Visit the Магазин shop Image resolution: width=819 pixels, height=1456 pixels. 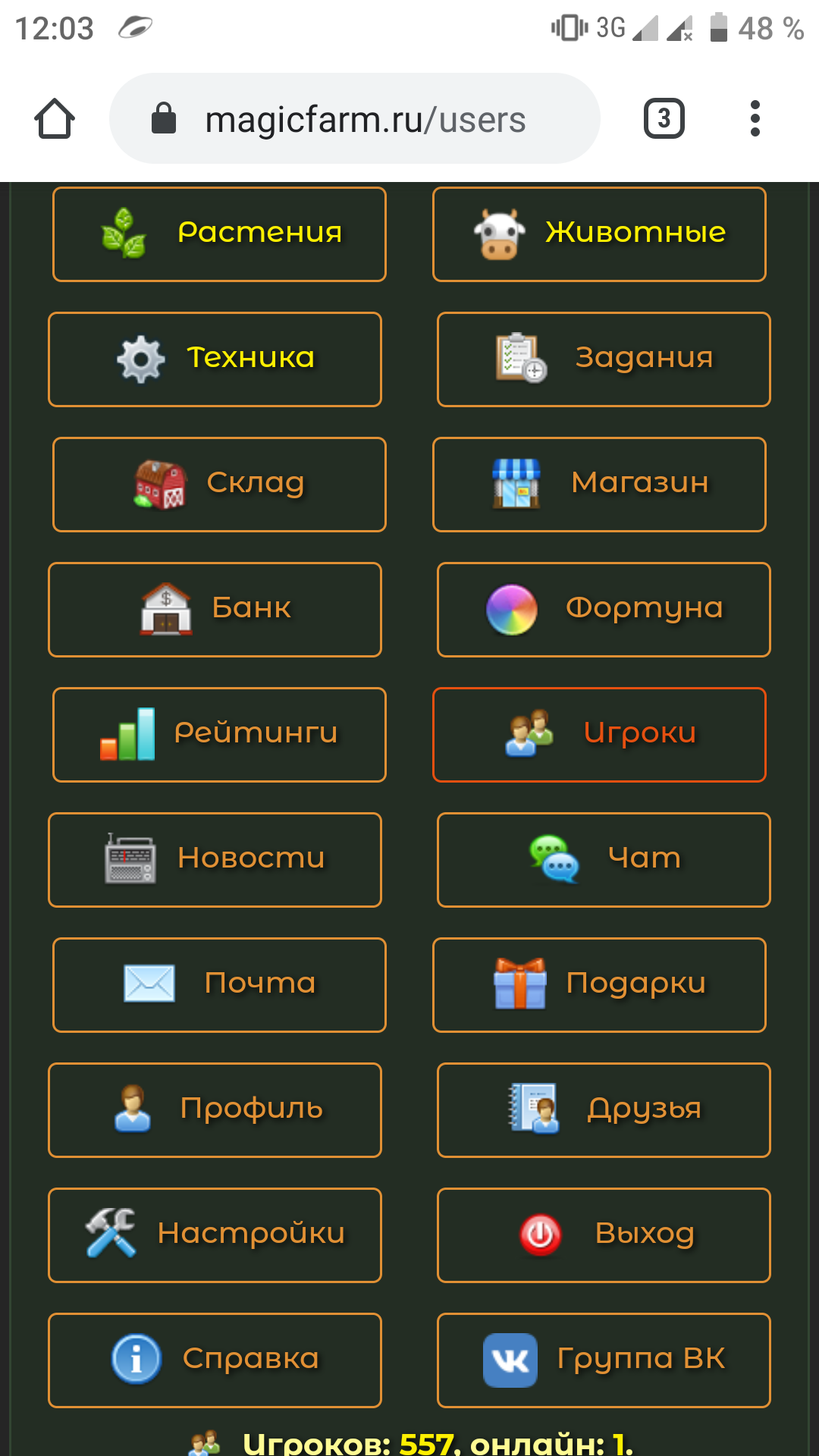(x=599, y=485)
